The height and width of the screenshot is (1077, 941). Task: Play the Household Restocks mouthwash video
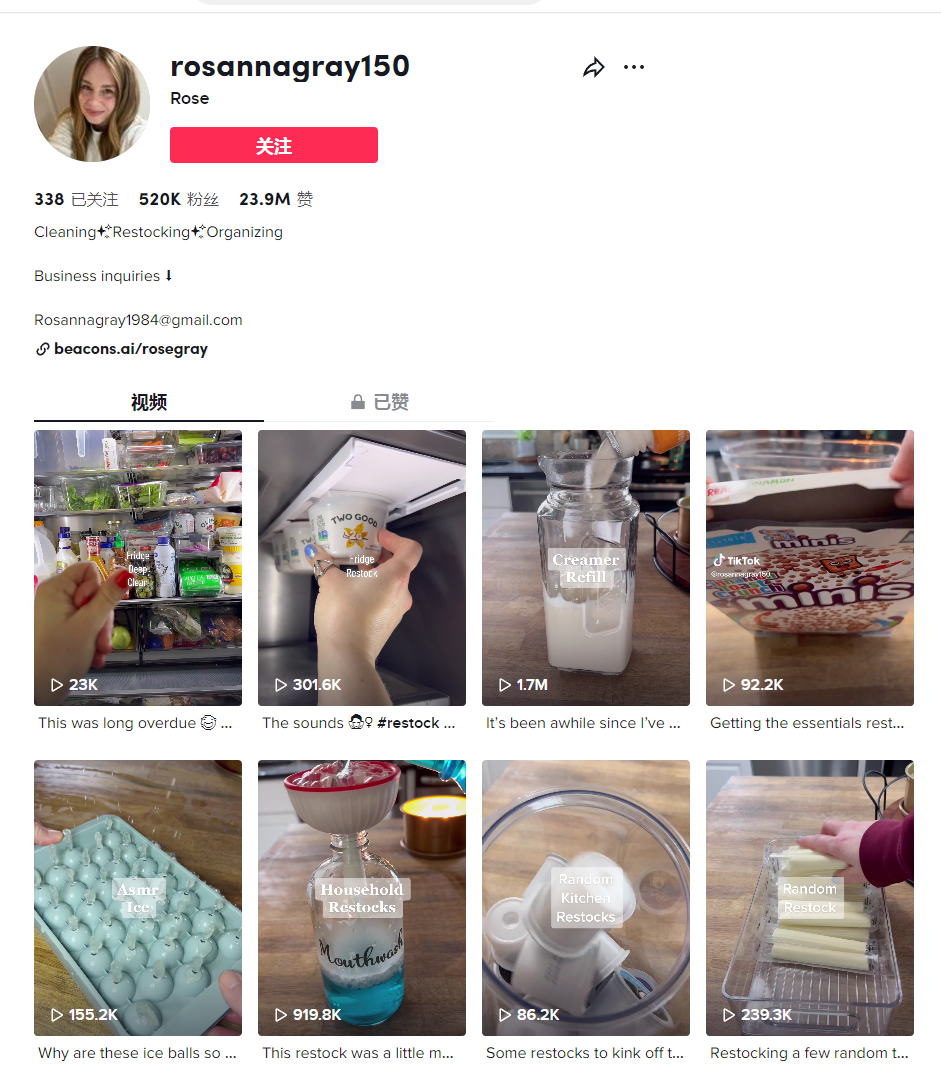[361, 897]
